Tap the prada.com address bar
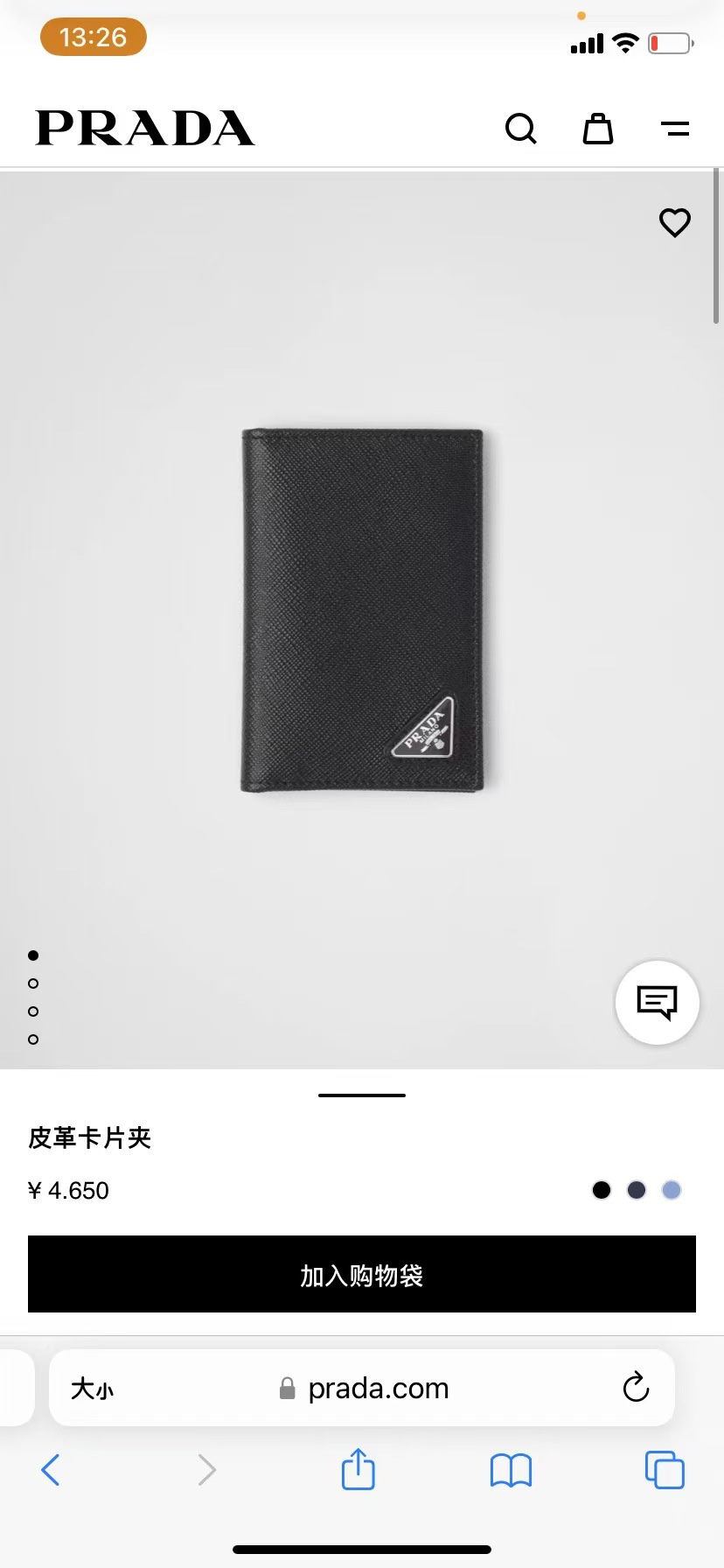 point(376,1389)
